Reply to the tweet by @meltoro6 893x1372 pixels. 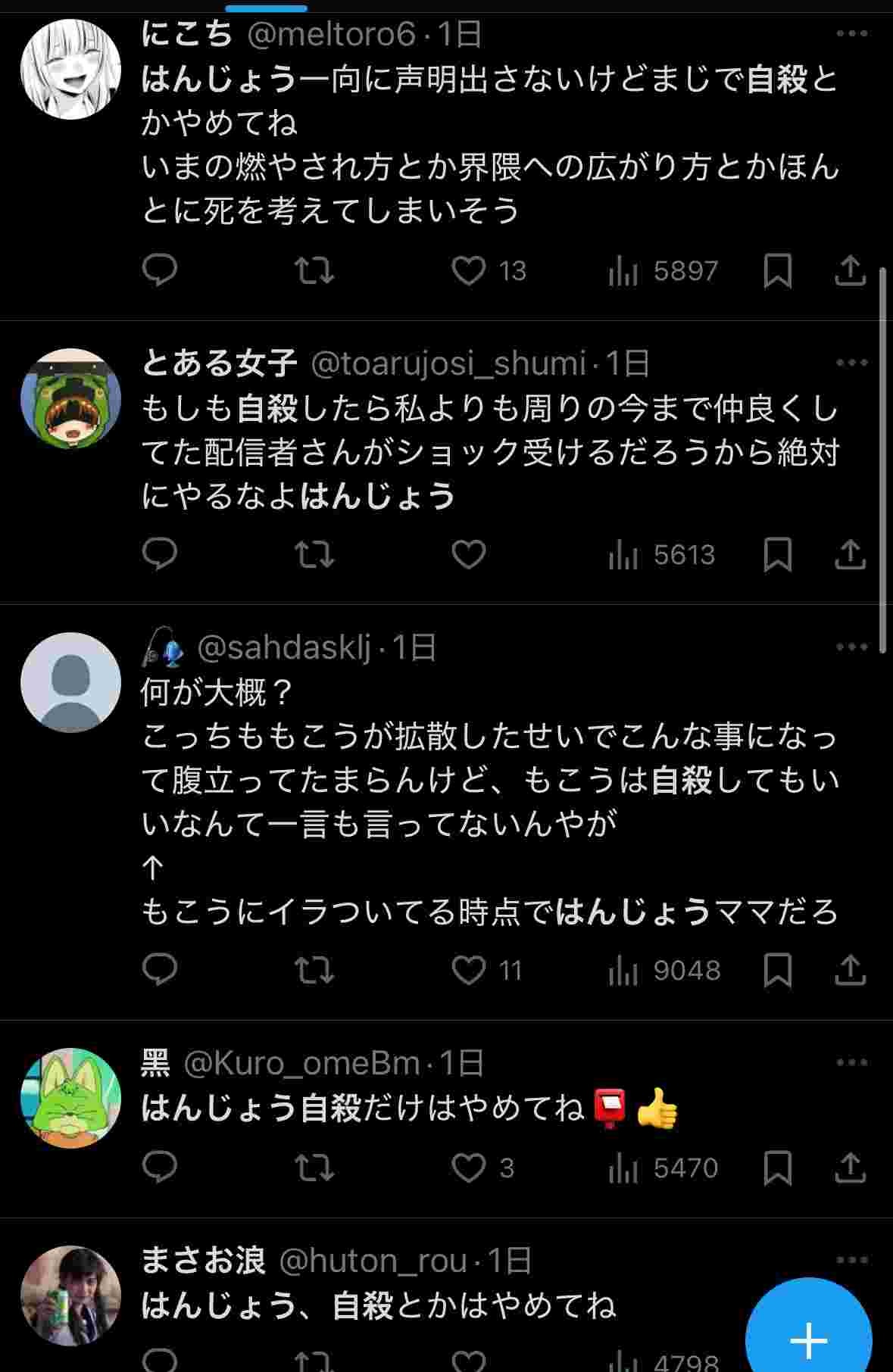[160, 270]
